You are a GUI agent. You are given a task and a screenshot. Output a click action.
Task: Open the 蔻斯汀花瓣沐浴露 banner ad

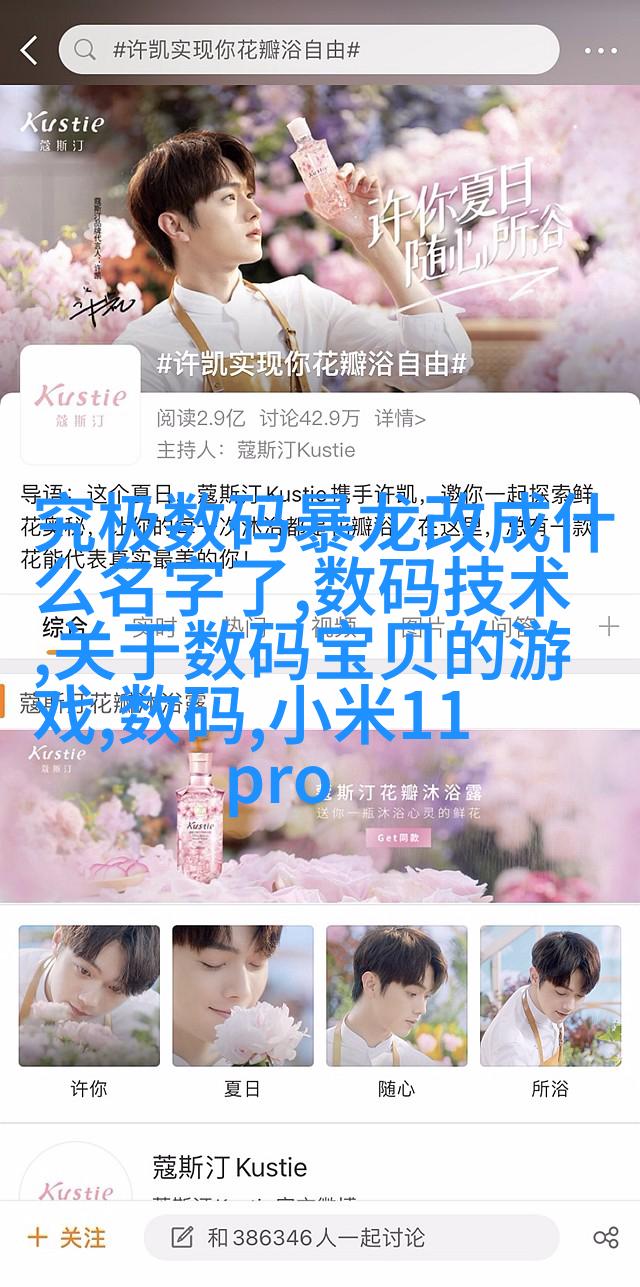(320, 790)
